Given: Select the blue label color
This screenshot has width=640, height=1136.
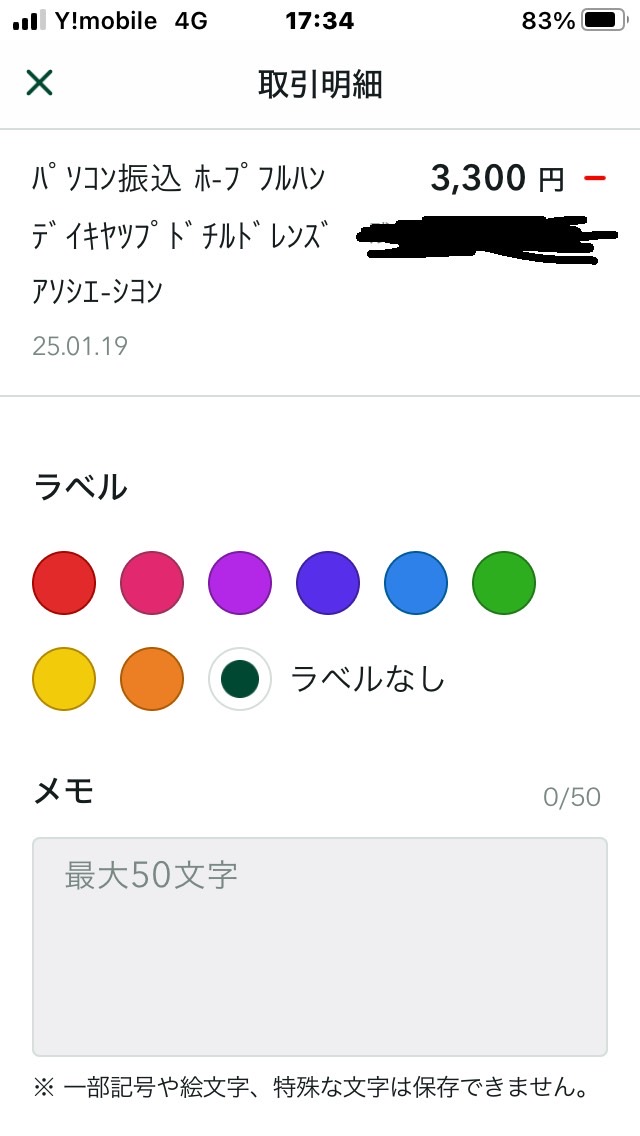Looking at the screenshot, I should click(x=416, y=582).
